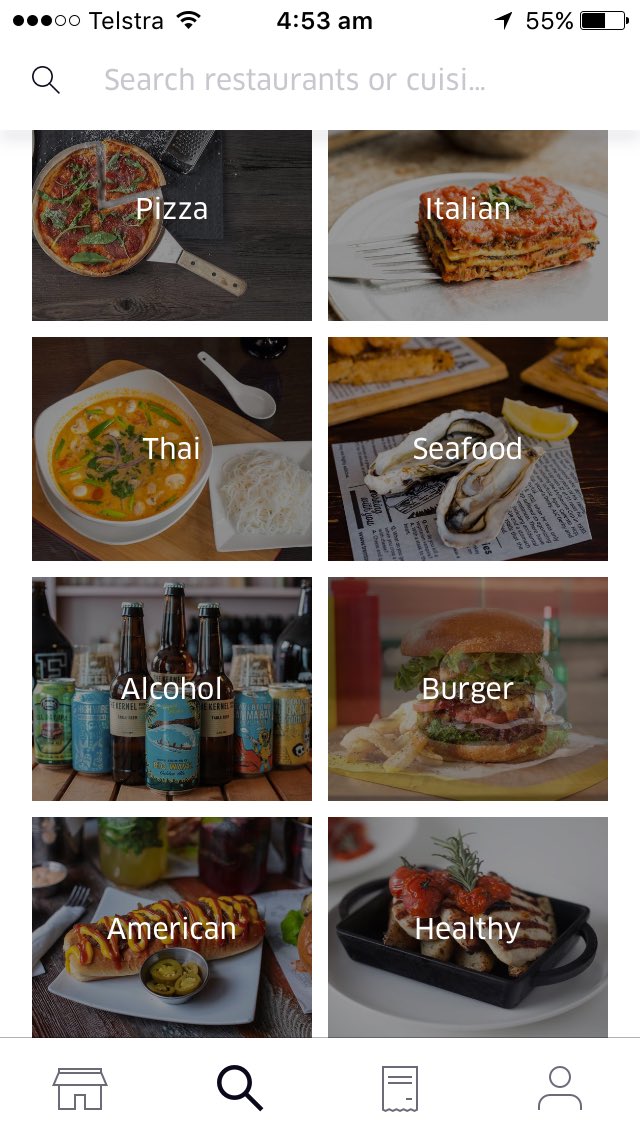View the Alcohol category
Viewport: 640px width, 1136px height.
(x=172, y=689)
